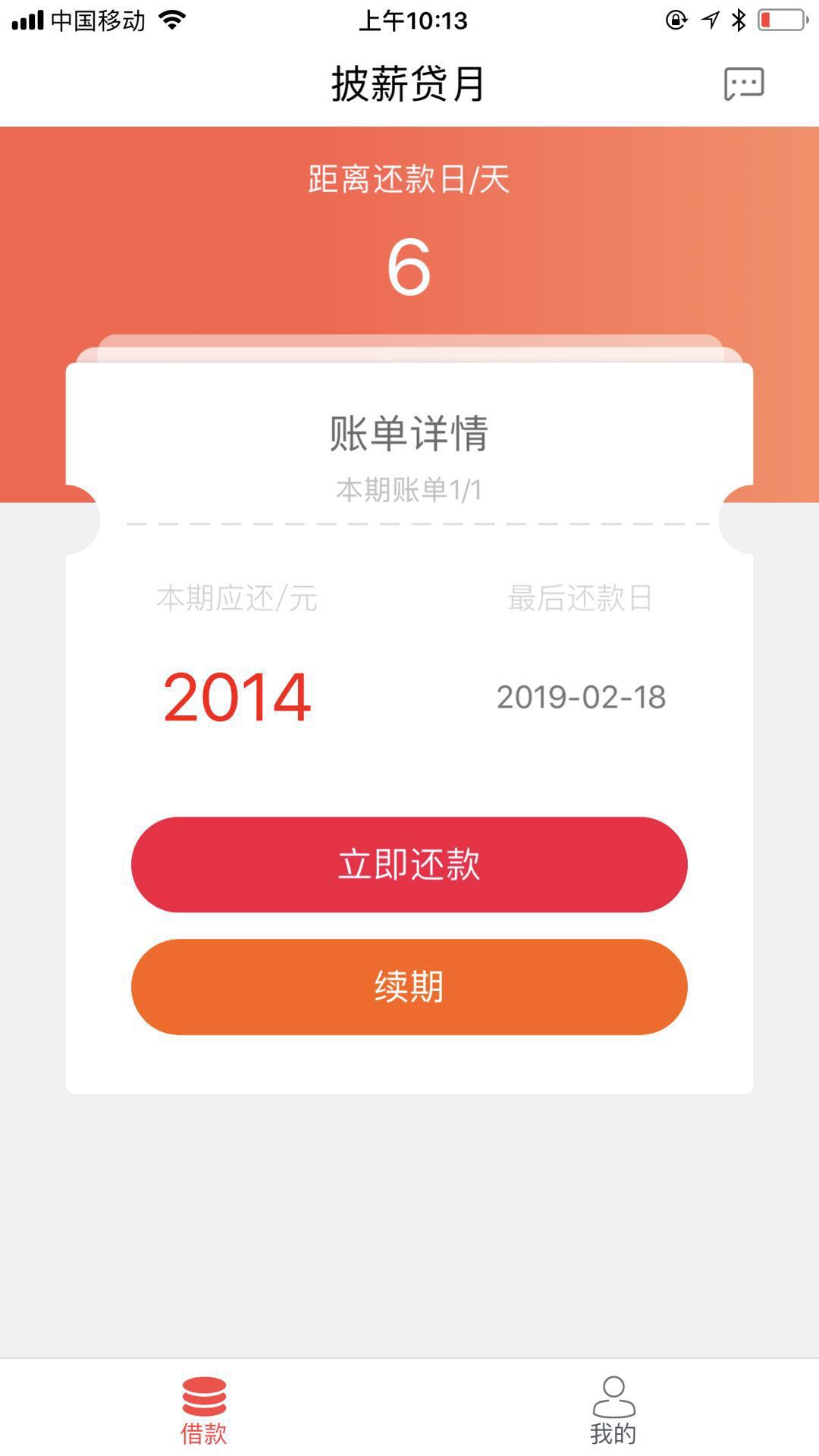Tap the 续期 extension button
This screenshot has width=819, height=1456.
[409, 987]
